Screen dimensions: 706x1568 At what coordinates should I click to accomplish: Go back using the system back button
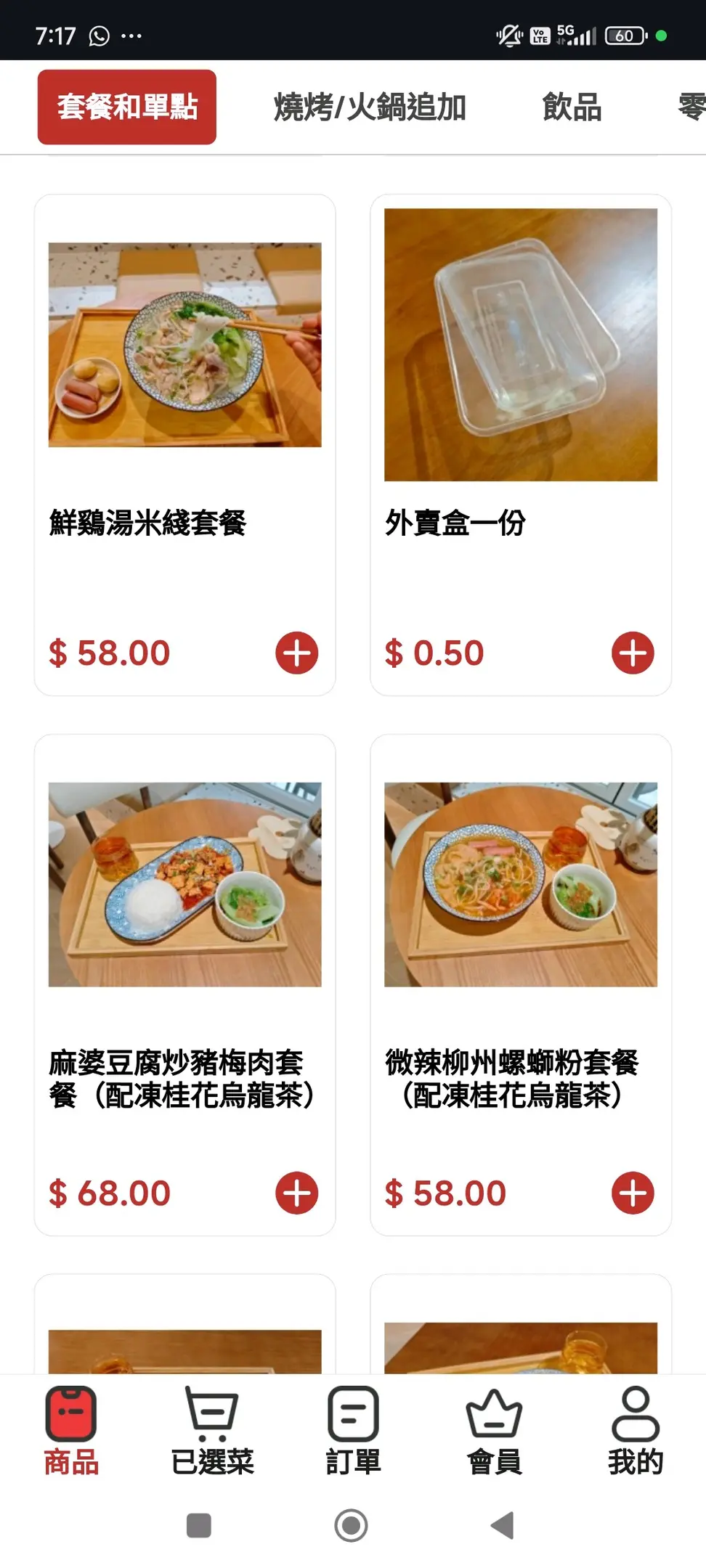point(502,1525)
